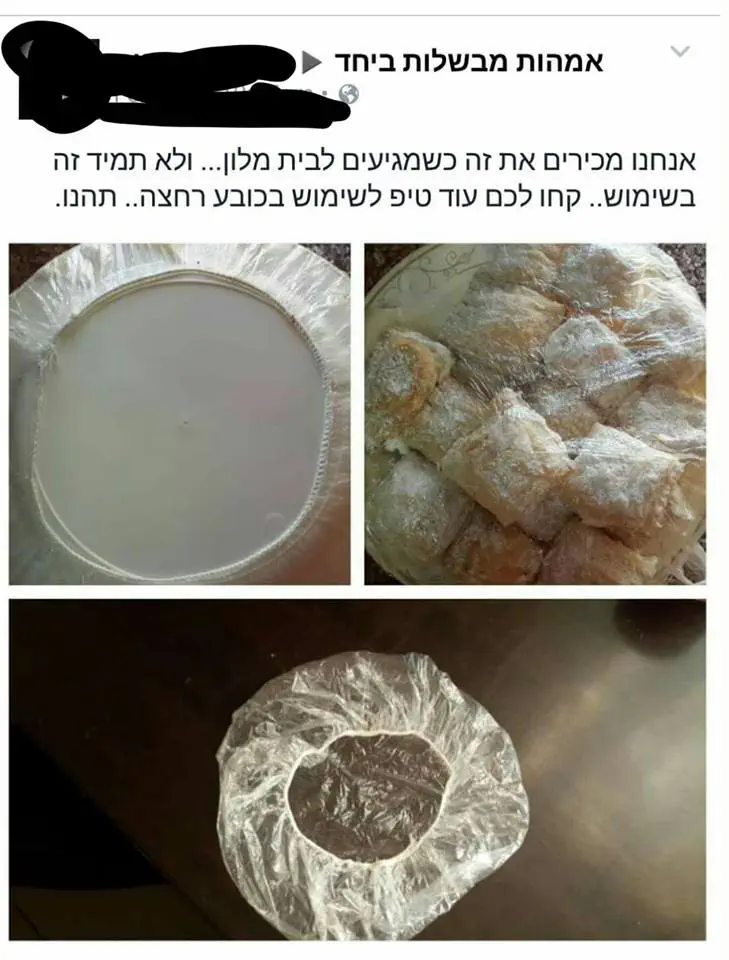Open the photo of the plate covered in plastic
Screen dimensions: 729x960
coord(180,413)
